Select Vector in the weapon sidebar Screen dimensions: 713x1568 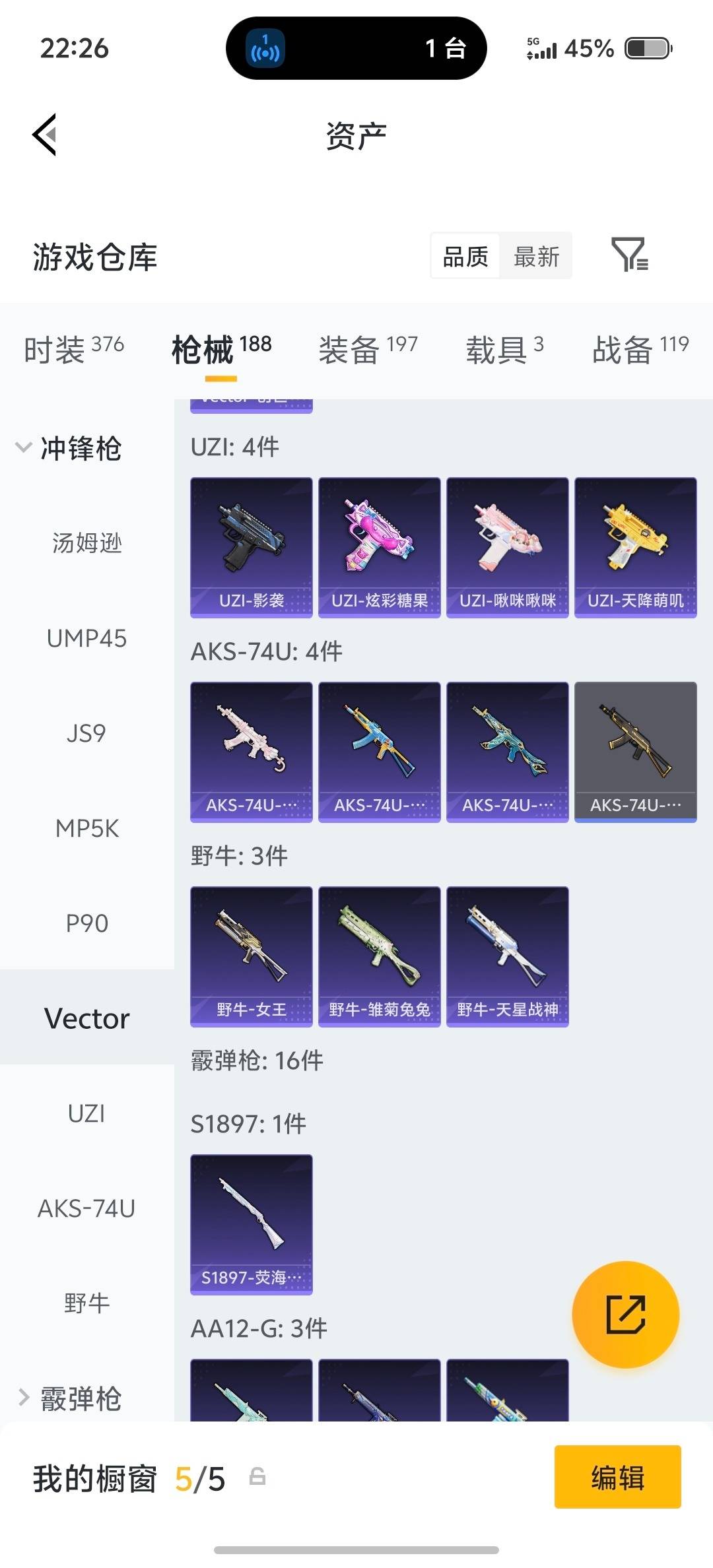click(86, 1018)
